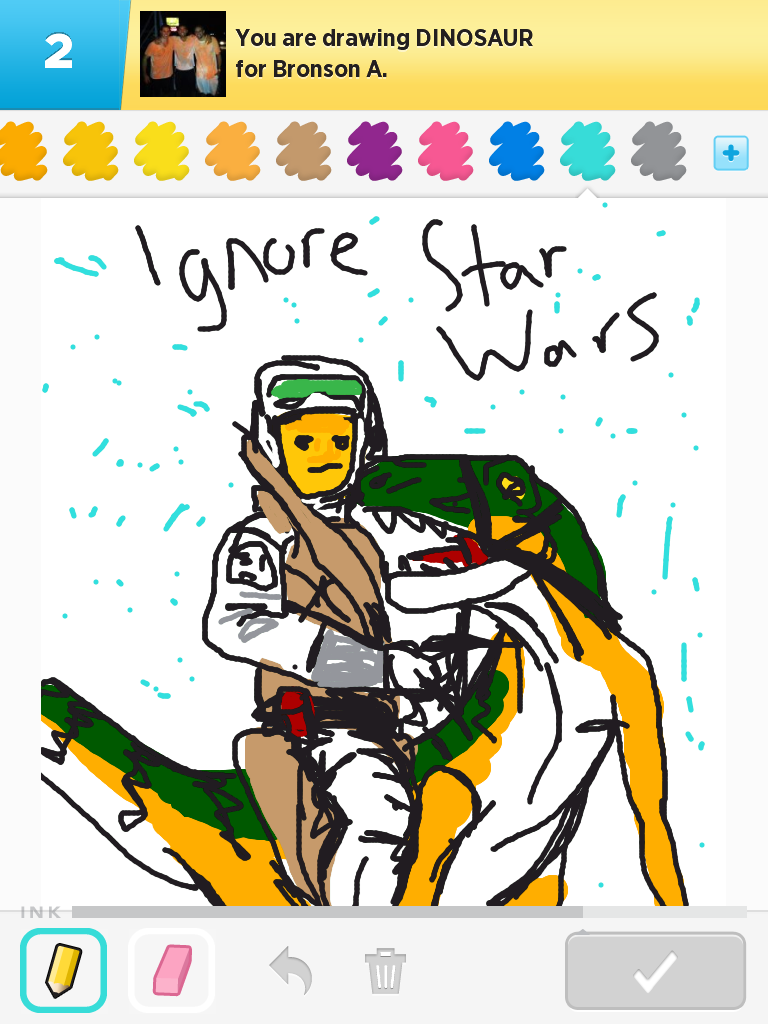Choose the light orange color swatch
The height and width of the screenshot is (1024, 768).
coord(233,152)
